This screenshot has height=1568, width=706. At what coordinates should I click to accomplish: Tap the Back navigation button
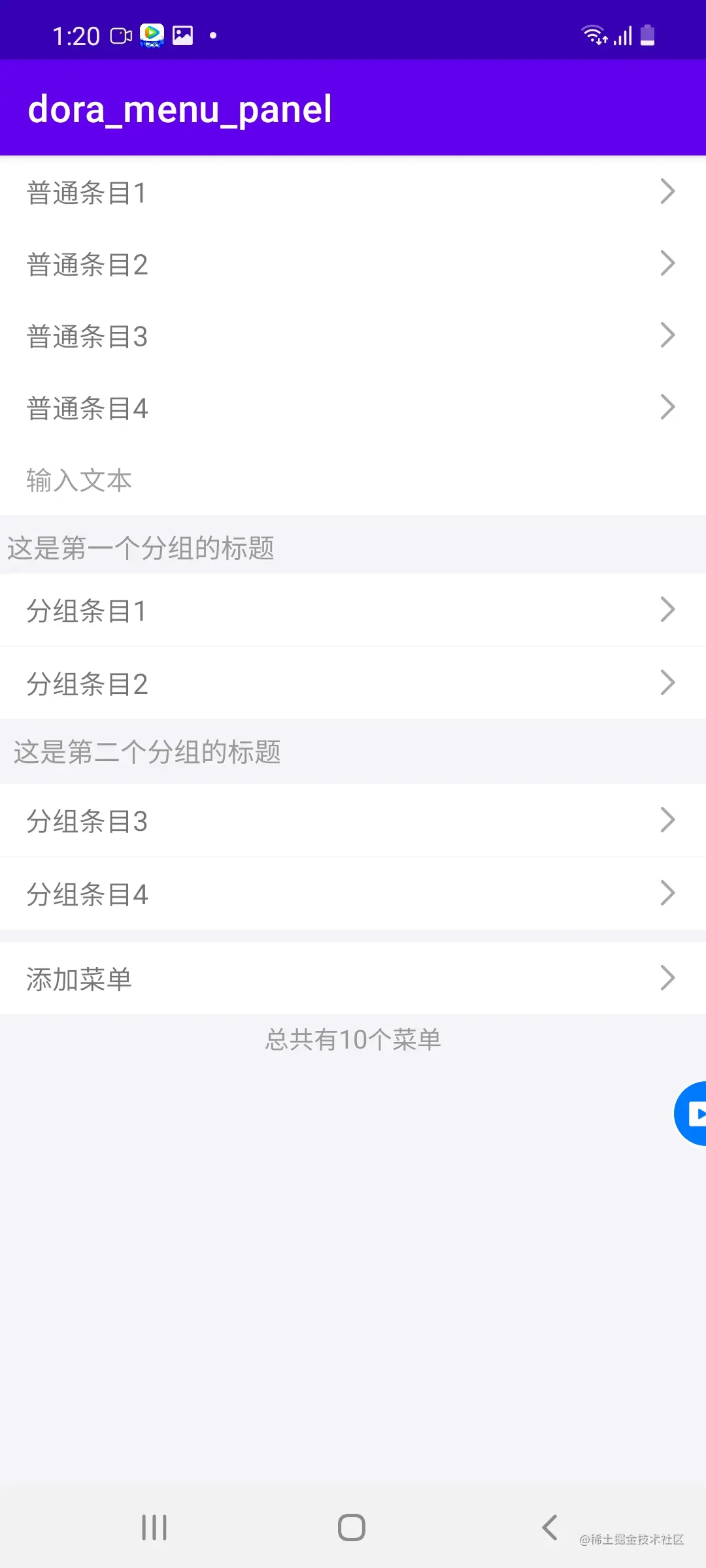click(550, 1528)
